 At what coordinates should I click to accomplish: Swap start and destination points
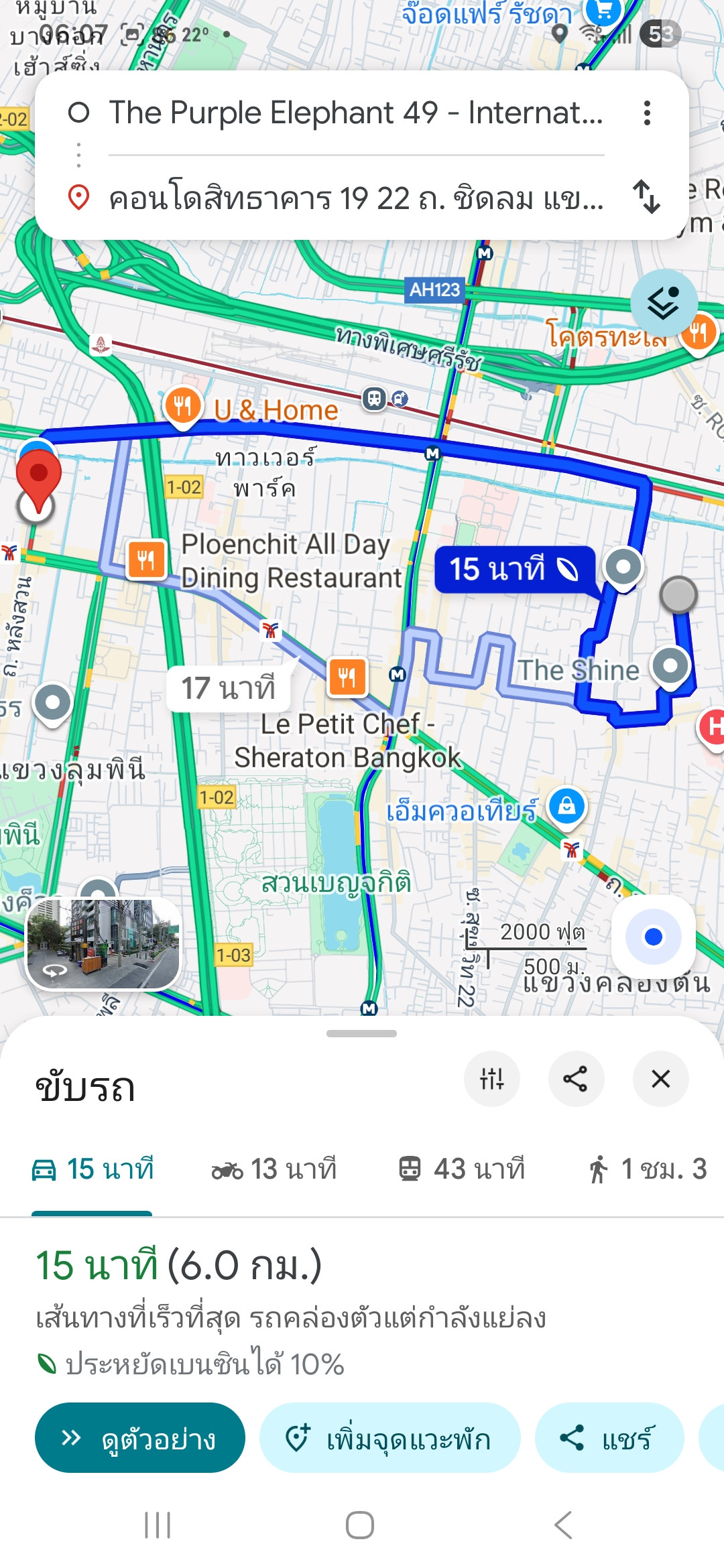pos(646,197)
